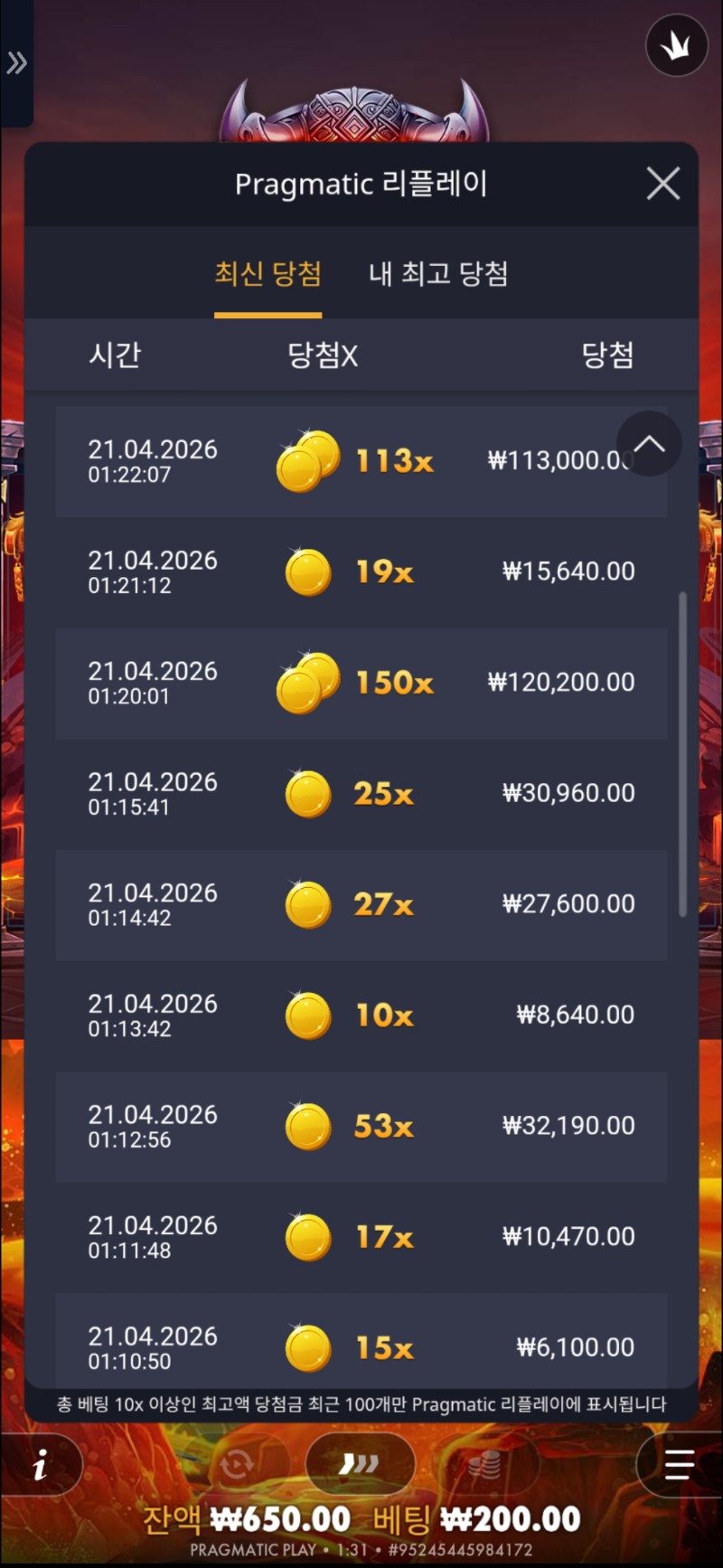The height and width of the screenshot is (1568, 723).
Task: Open the game info button
Action: pyautogui.click(x=40, y=1465)
